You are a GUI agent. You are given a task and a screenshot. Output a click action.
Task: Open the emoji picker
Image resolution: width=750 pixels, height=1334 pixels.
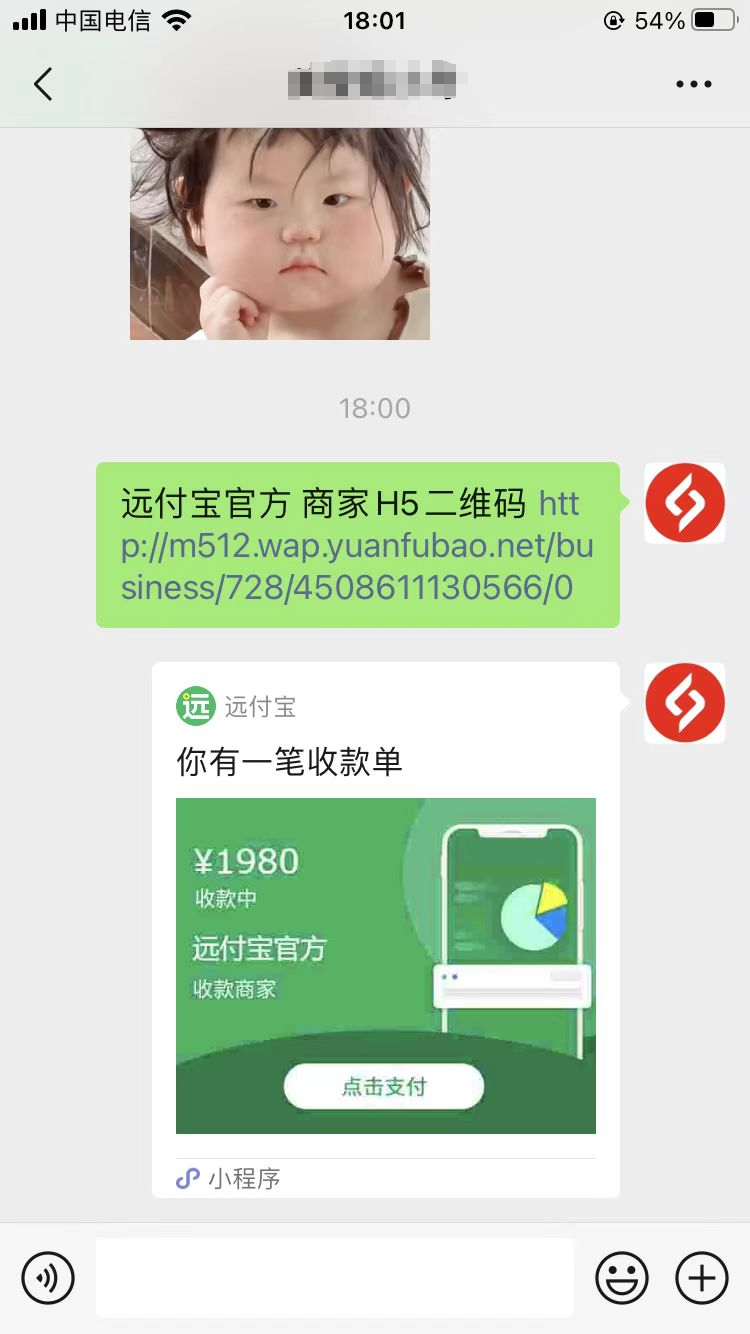(622, 1278)
